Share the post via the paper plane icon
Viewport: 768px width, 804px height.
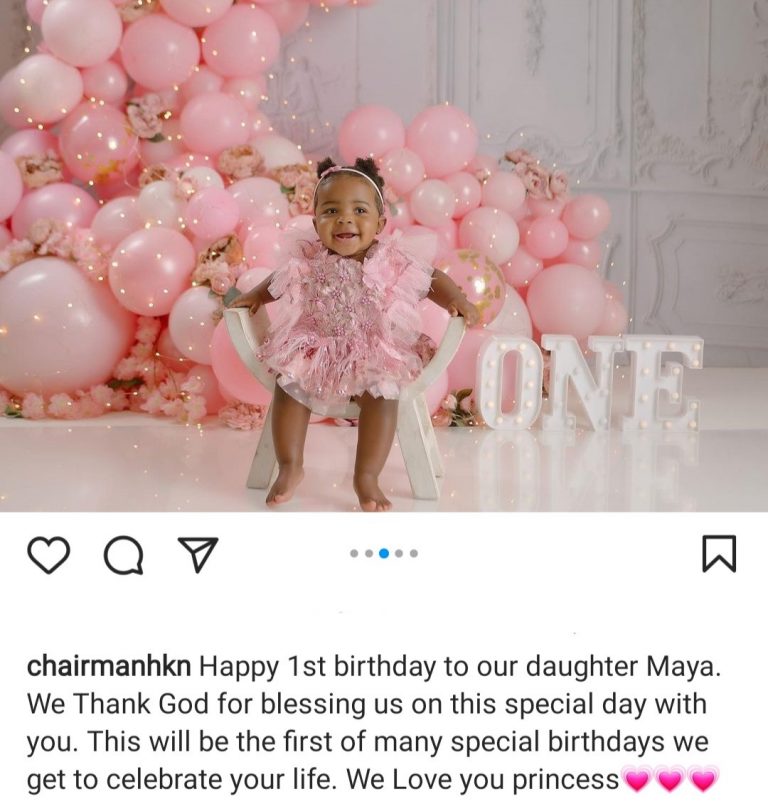198,554
